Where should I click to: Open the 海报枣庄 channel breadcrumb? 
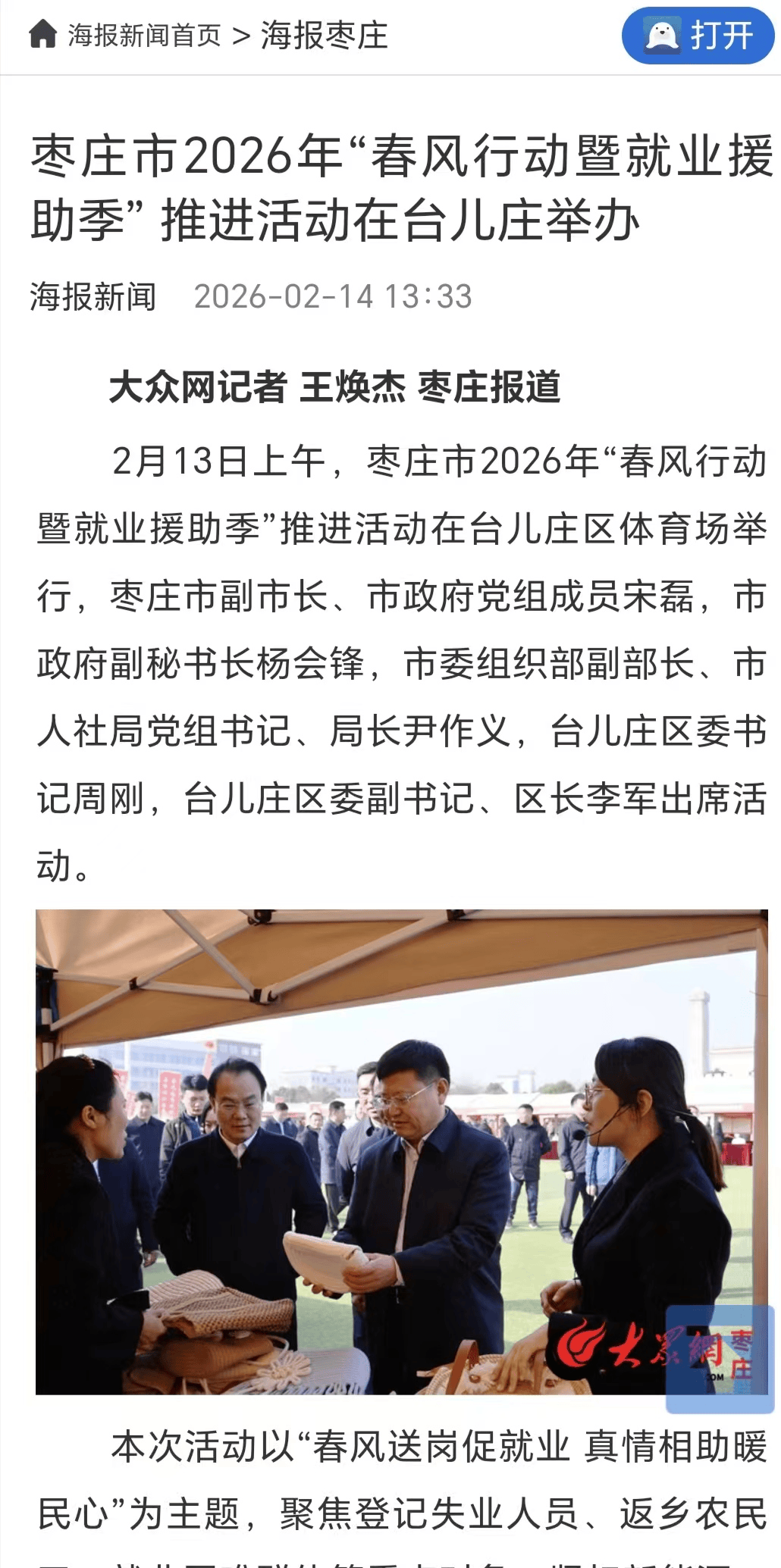pos(324,36)
